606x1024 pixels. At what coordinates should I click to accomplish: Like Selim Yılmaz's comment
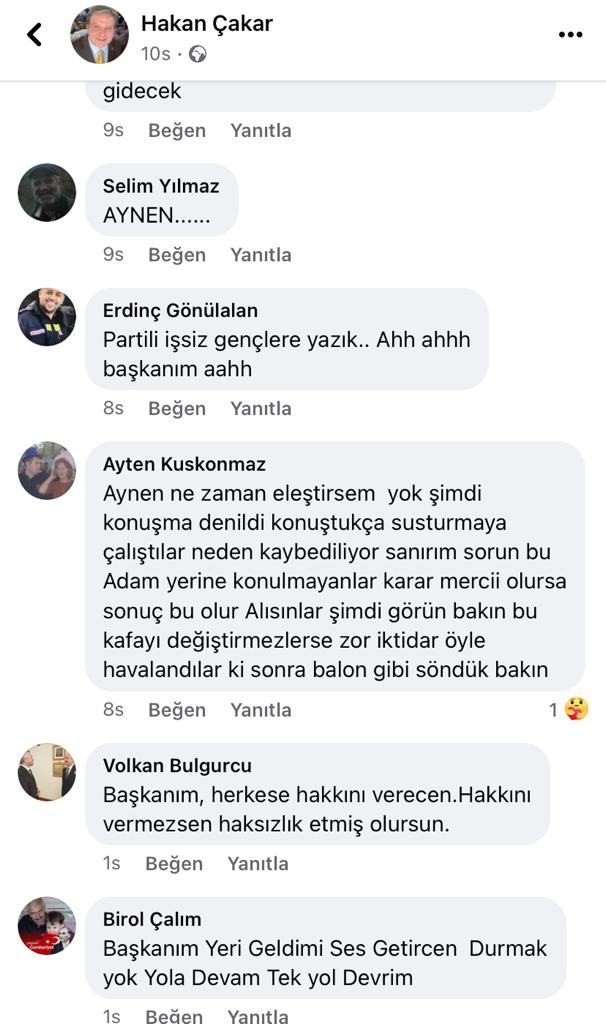(x=177, y=255)
